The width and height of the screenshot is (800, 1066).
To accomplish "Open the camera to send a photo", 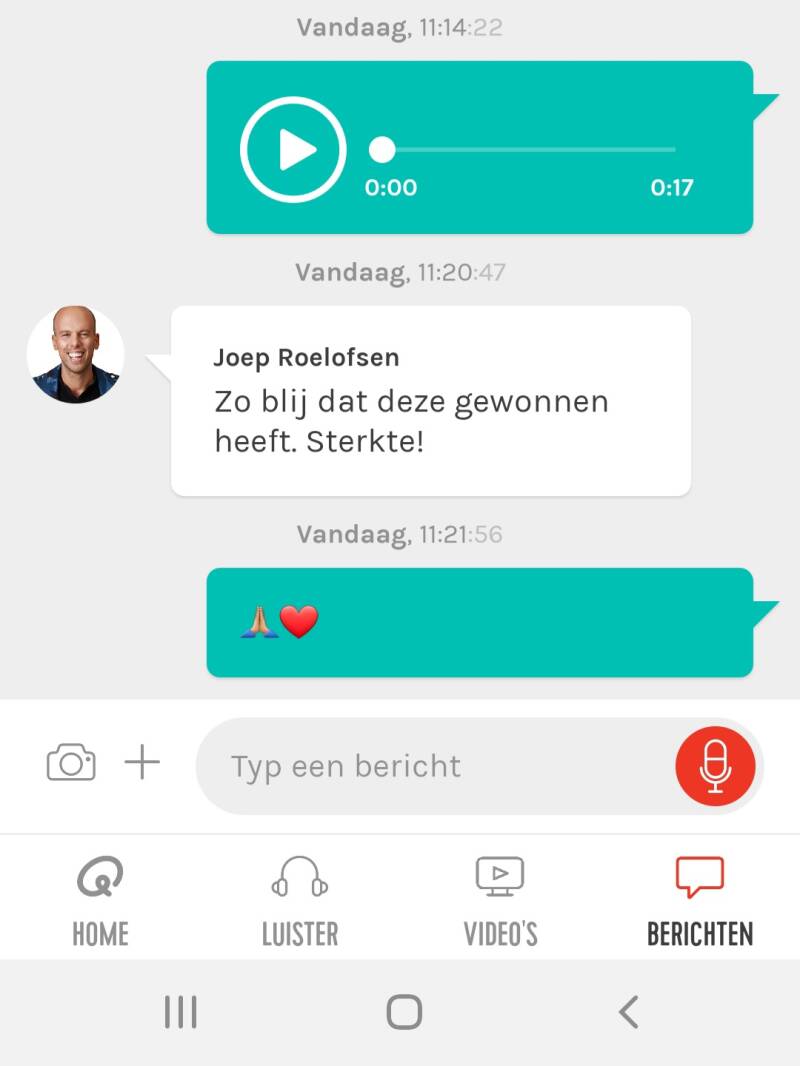I will pos(71,764).
